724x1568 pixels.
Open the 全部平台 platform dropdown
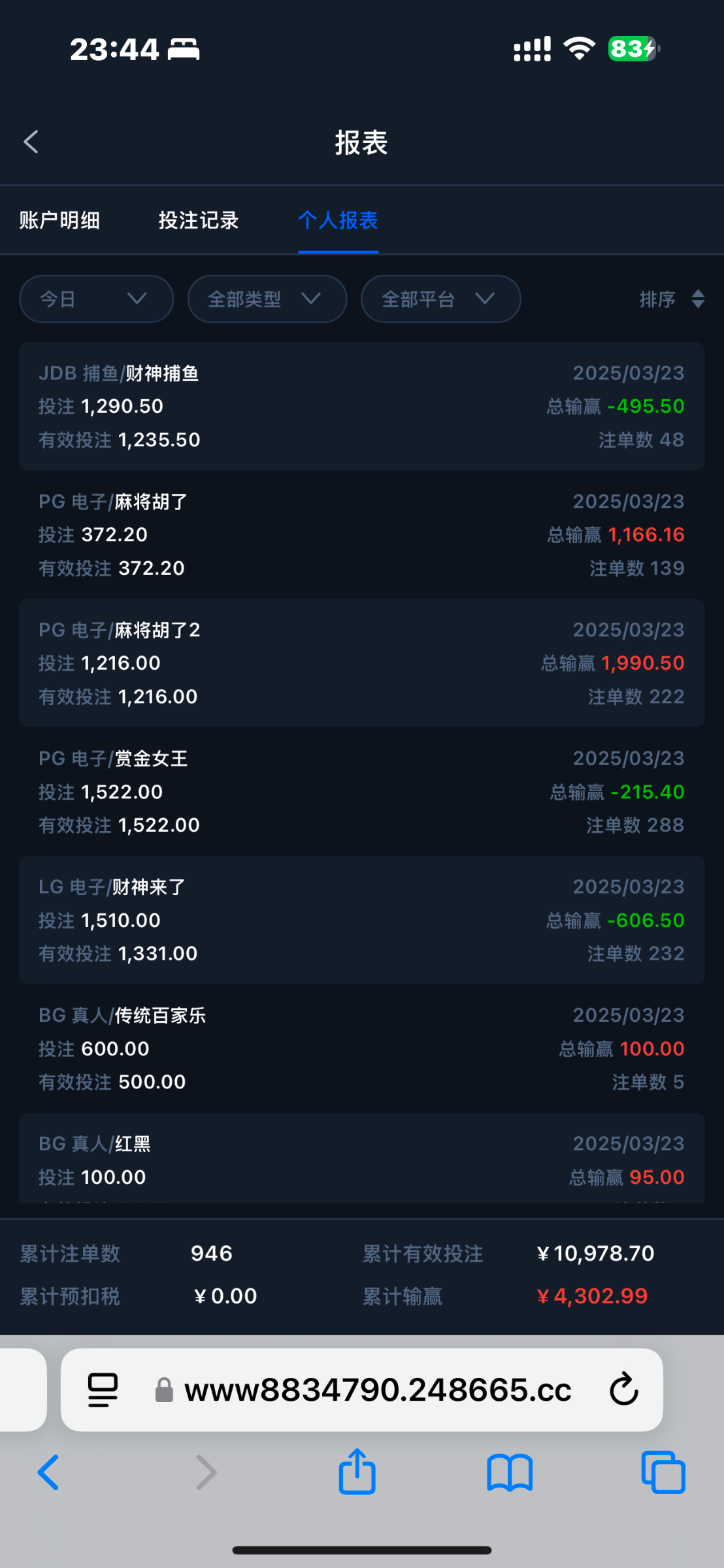[441, 299]
